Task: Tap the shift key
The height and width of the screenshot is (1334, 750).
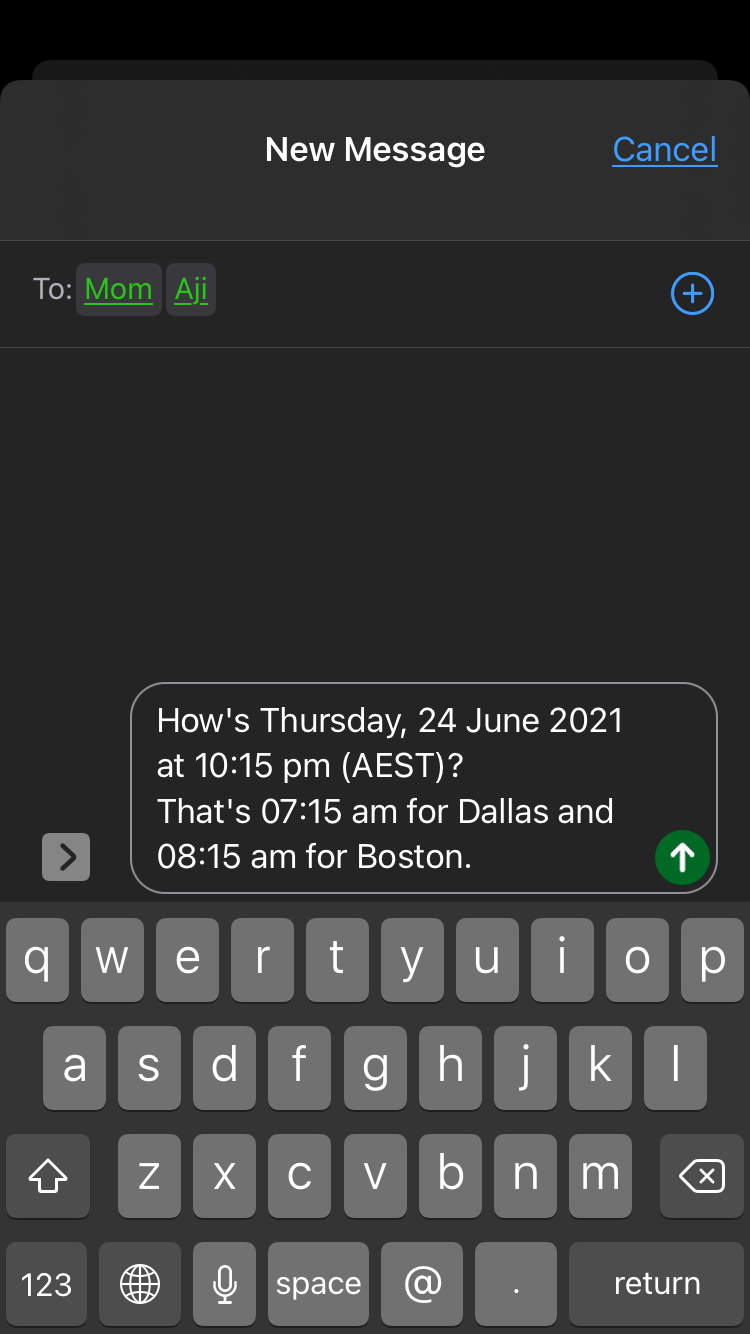Action: [48, 1177]
